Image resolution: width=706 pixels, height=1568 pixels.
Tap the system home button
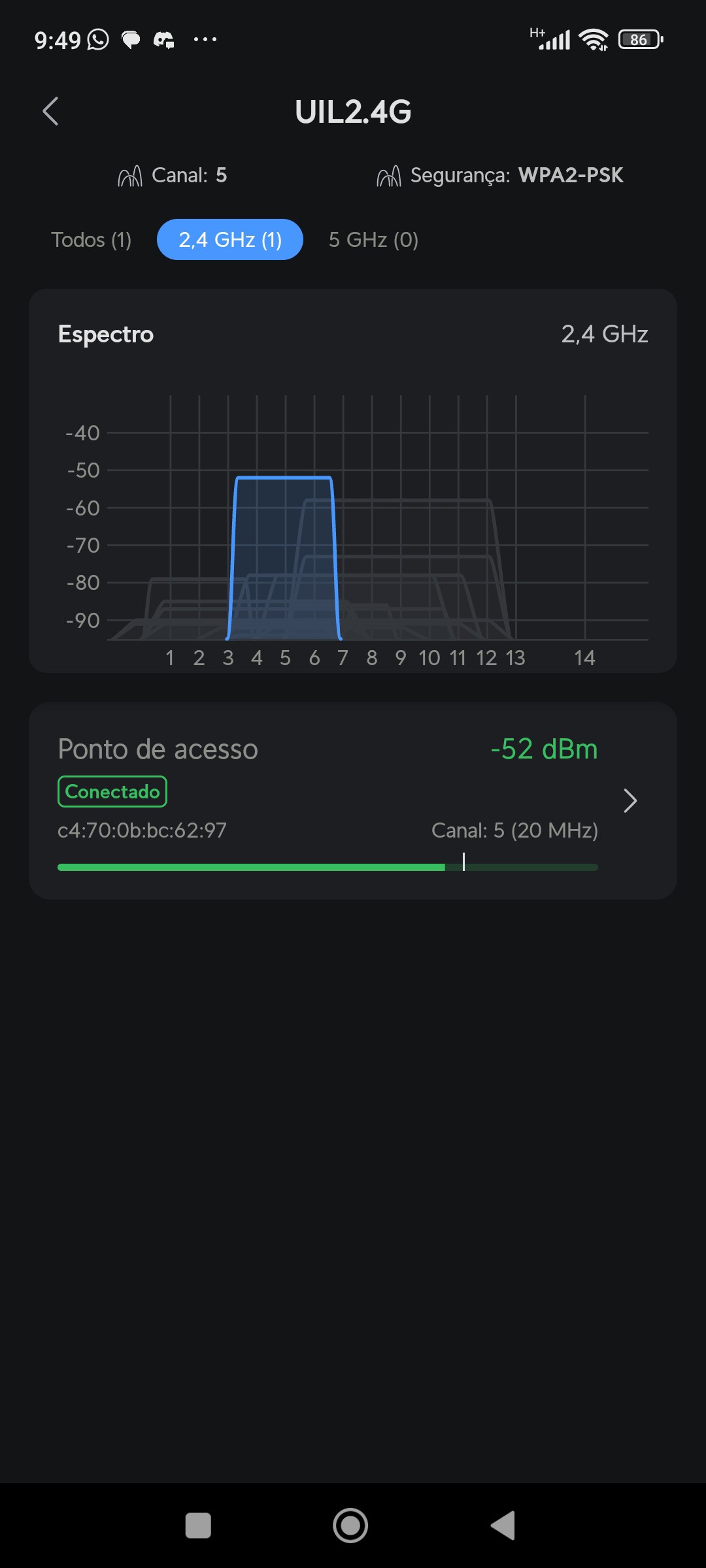pyautogui.click(x=350, y=1526)
